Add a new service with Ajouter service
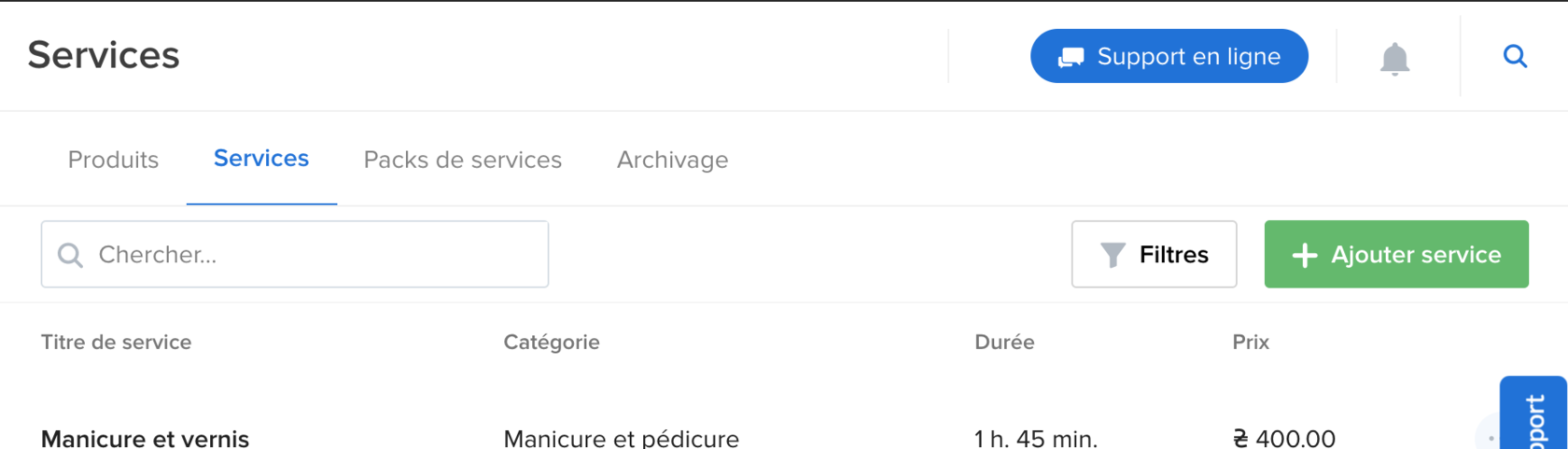The image size is (1568, 449). pyautogui.click(x=1395, y=254)
